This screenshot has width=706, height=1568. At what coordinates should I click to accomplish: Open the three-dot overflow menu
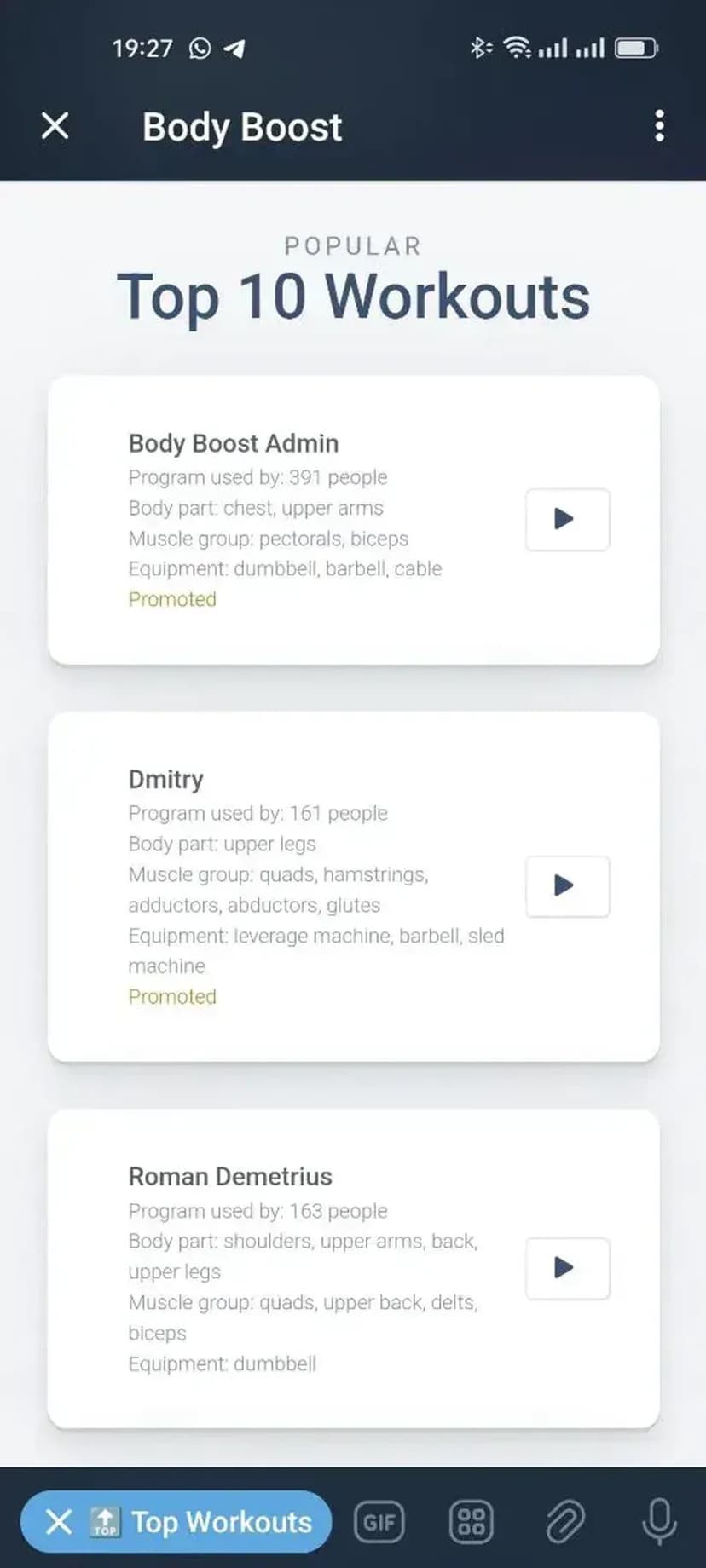click(659, 126)
